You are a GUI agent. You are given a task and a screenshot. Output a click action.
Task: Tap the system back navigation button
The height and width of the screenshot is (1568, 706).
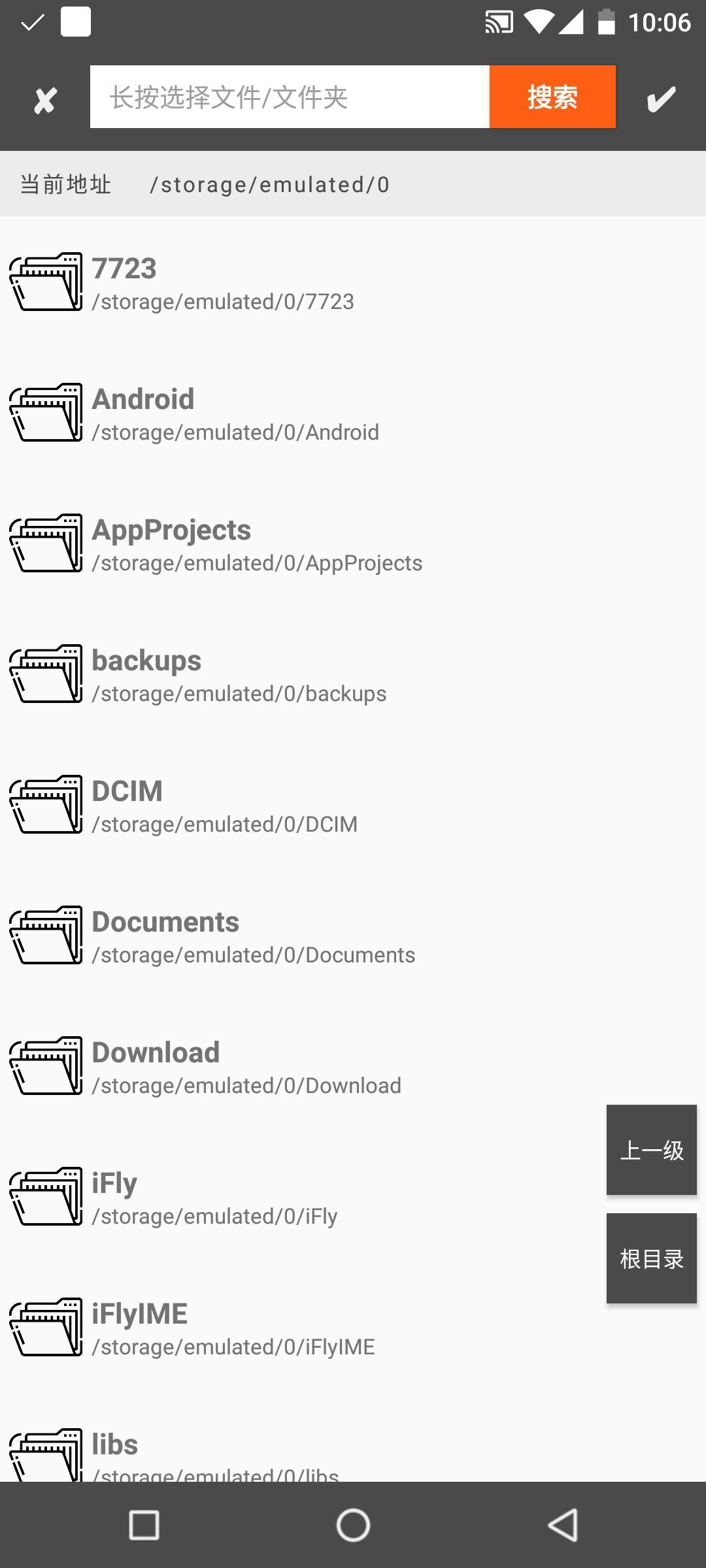pyautogui.click(x=562, y=1525)
